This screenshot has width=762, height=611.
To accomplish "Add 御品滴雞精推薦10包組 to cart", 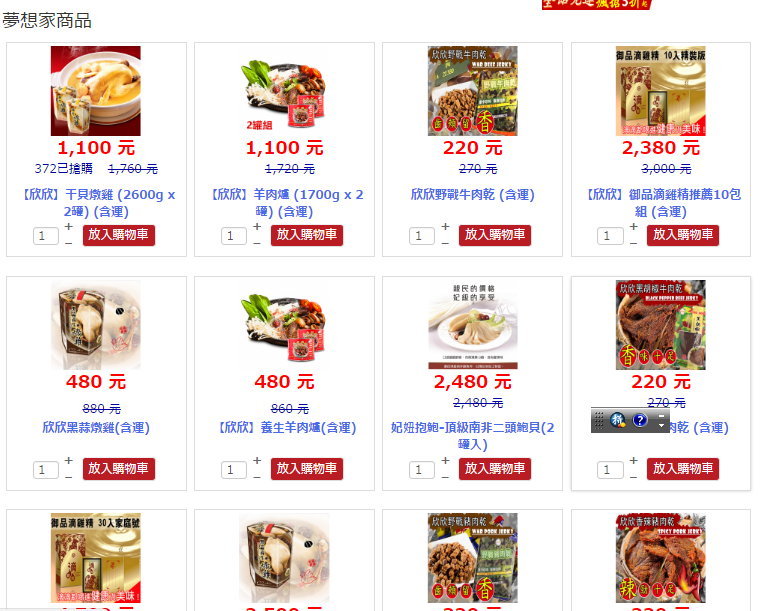I will [683, 235].
